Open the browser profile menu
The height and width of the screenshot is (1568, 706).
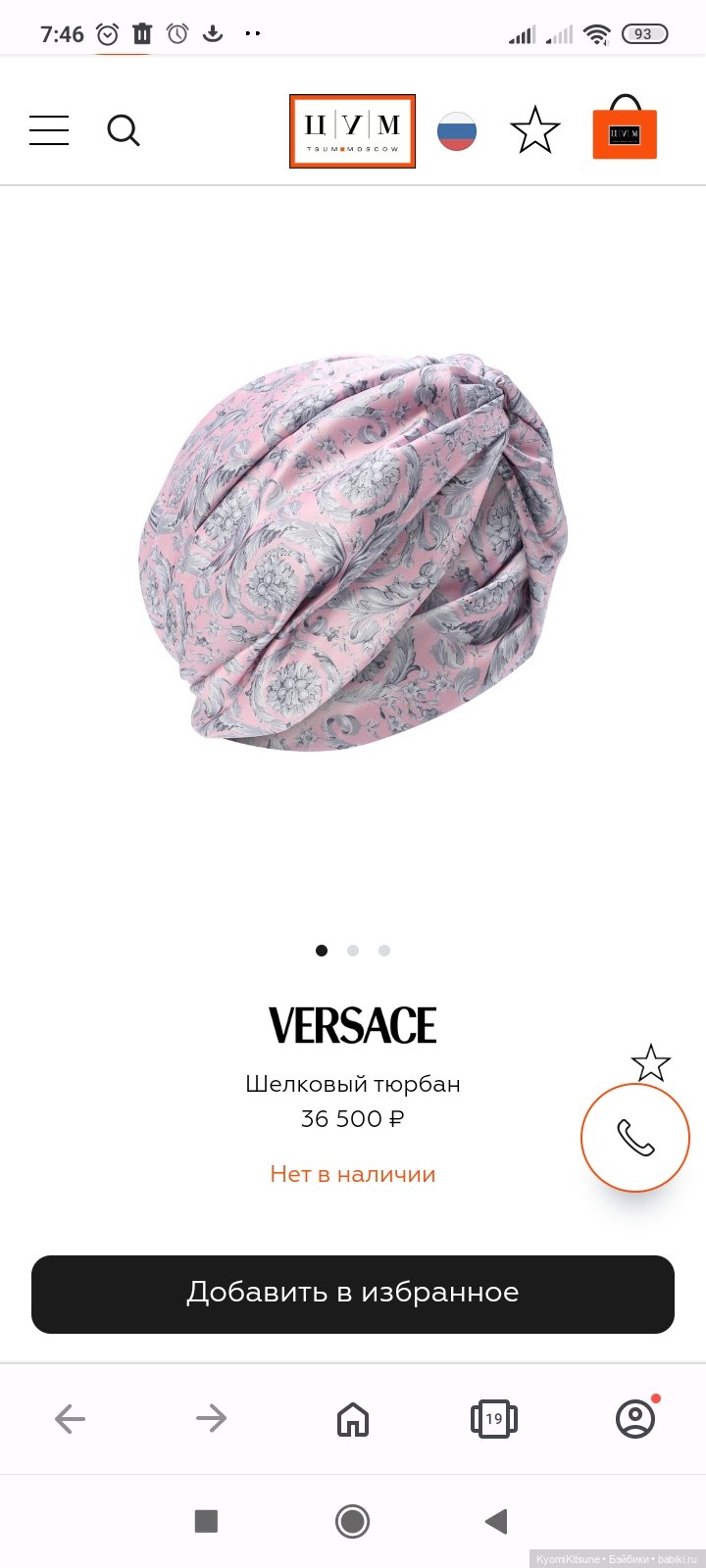(x=635, y=1418)
